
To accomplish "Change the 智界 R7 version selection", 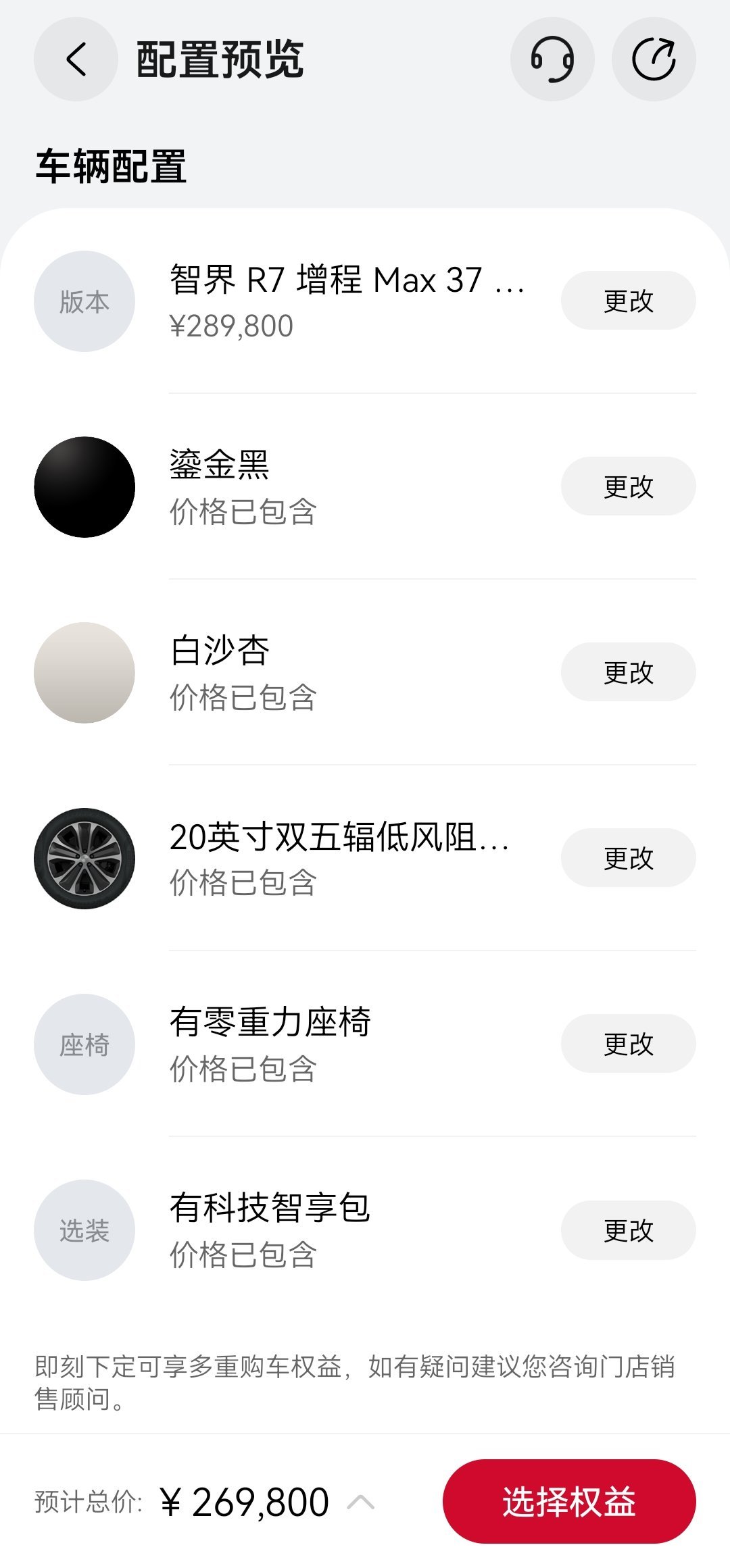I will 628,301.
